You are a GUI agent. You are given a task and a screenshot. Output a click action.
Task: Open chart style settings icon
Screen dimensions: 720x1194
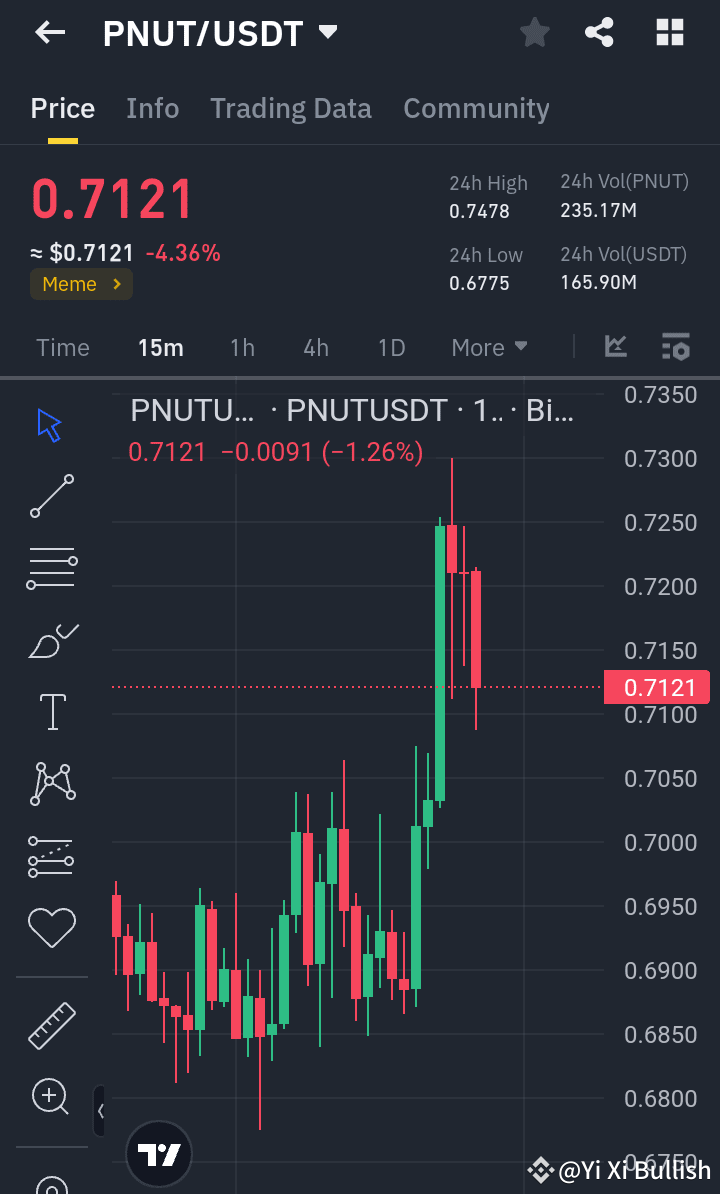pyautogui.click(x=676, y=347)
